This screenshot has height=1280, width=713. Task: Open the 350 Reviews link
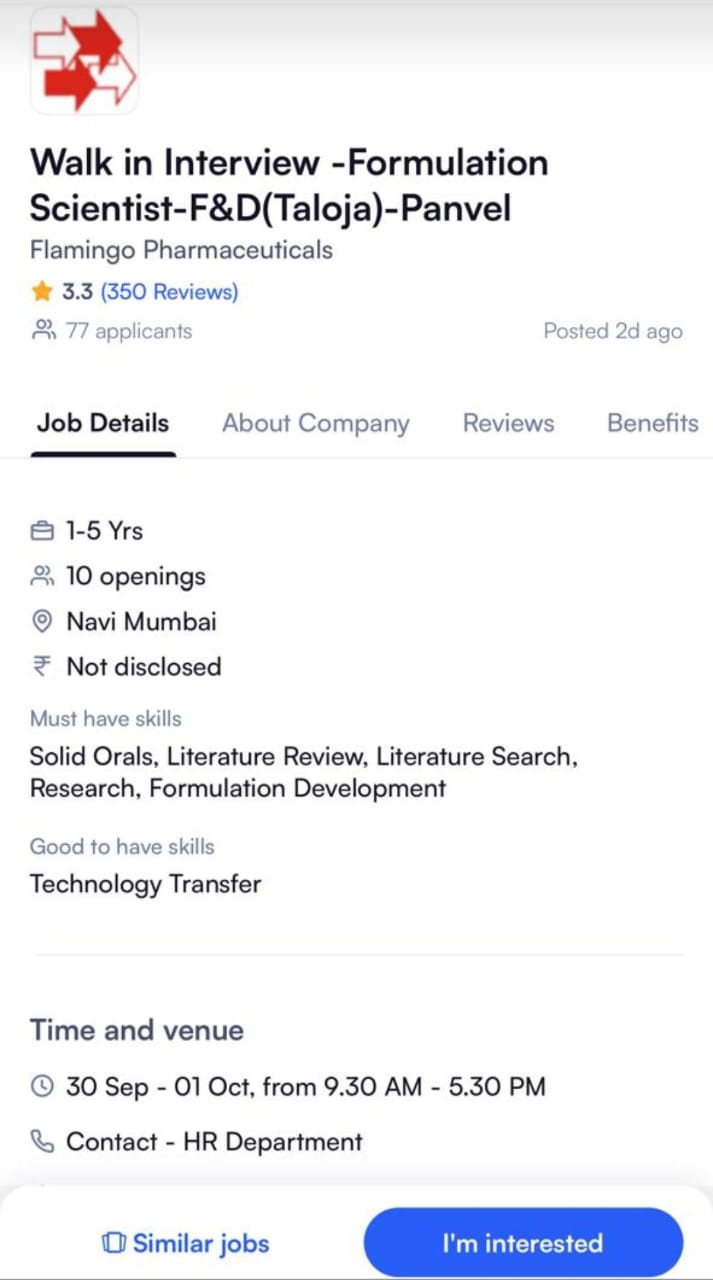coord(169,292)
